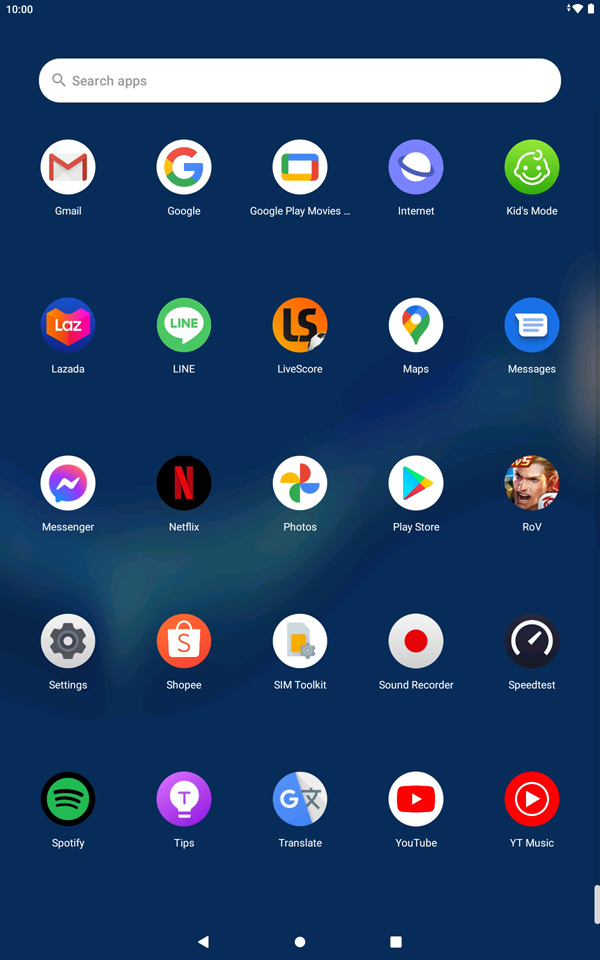Open the Internet browser app
This screenshot has height=960, width=600.
pos(416,167)
